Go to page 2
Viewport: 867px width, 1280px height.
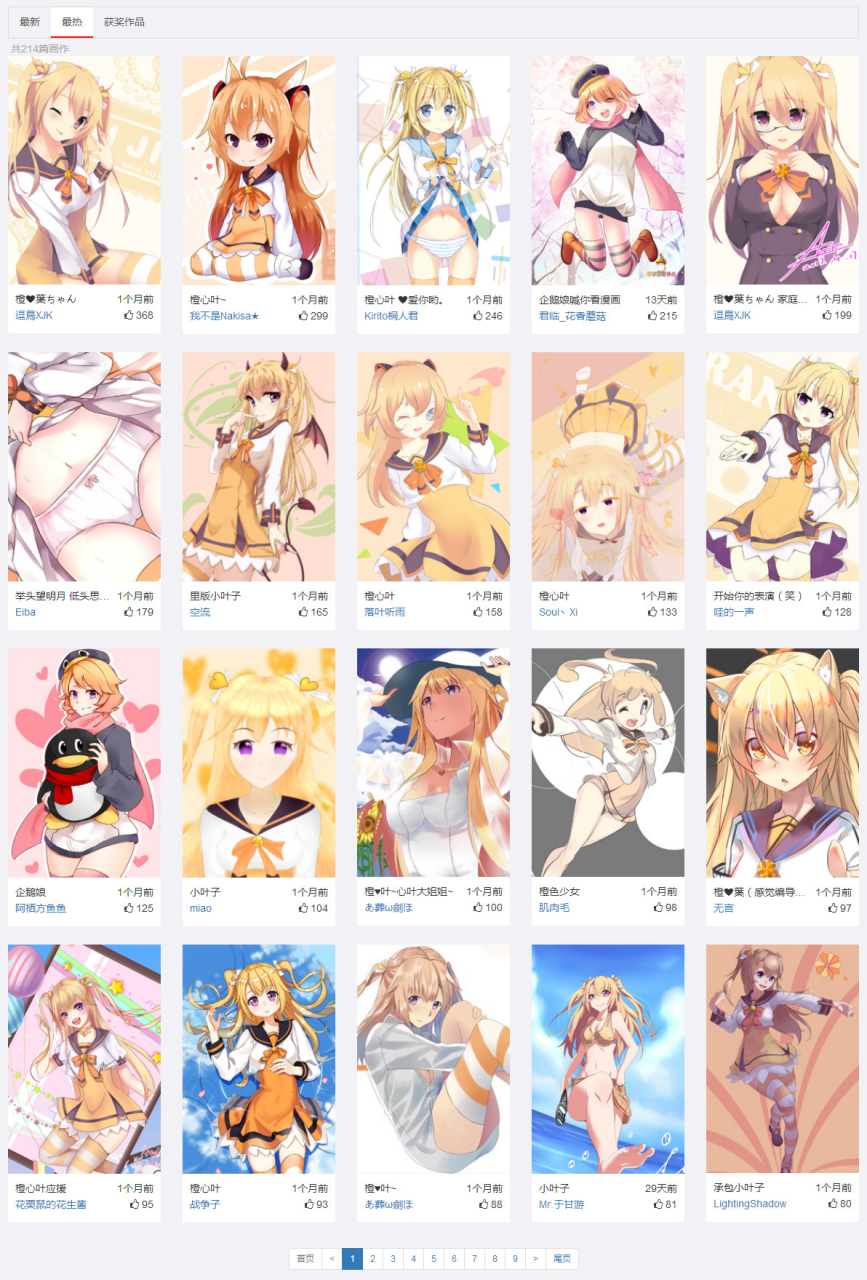click(x=372, y=1259)
